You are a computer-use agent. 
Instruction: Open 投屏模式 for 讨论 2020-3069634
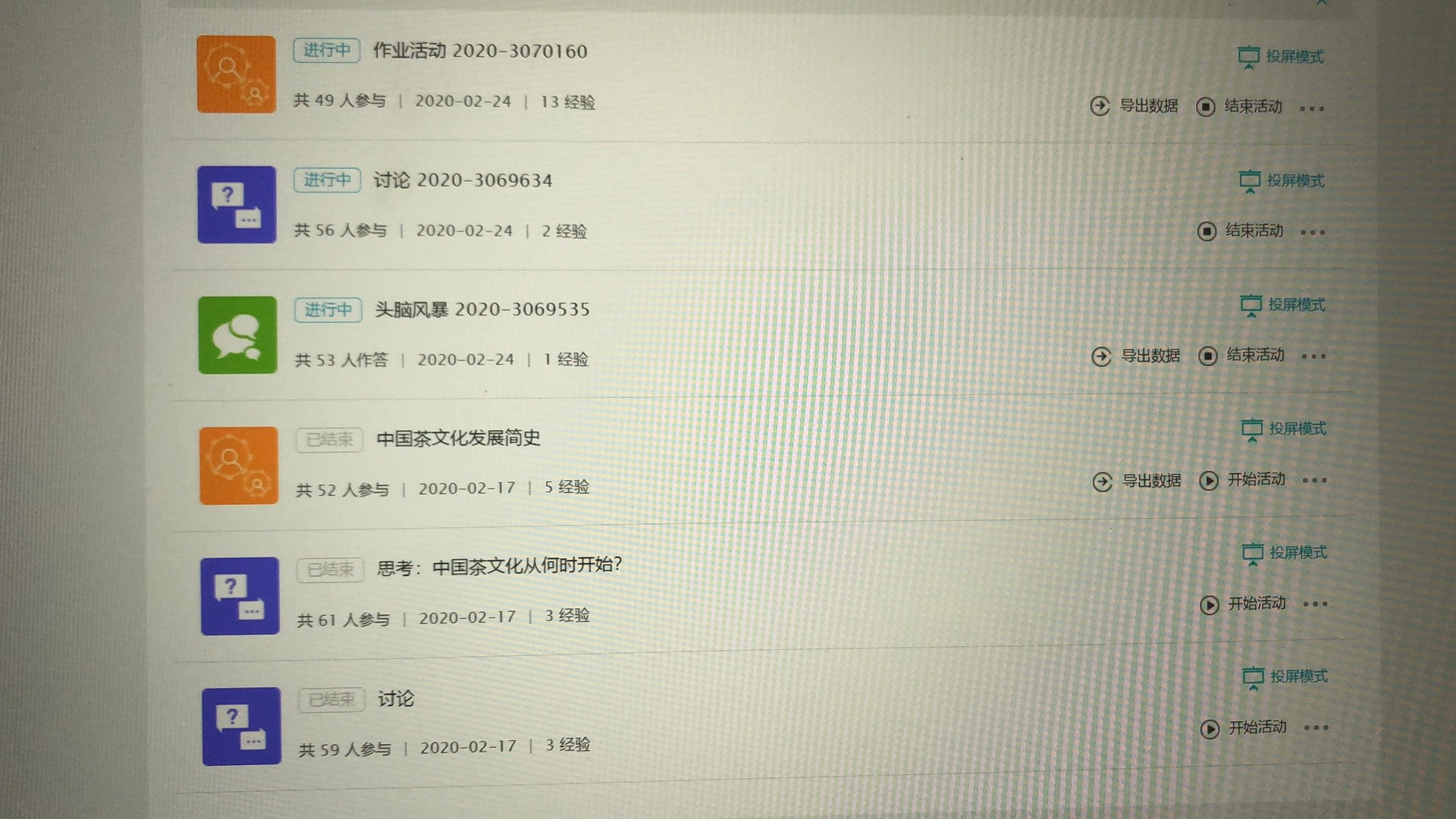pos(1282,180)
